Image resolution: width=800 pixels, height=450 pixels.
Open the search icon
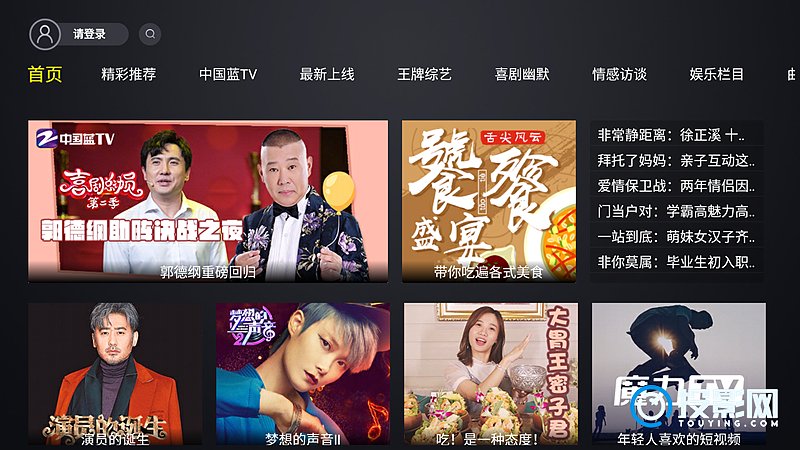[x=150, y=34]
